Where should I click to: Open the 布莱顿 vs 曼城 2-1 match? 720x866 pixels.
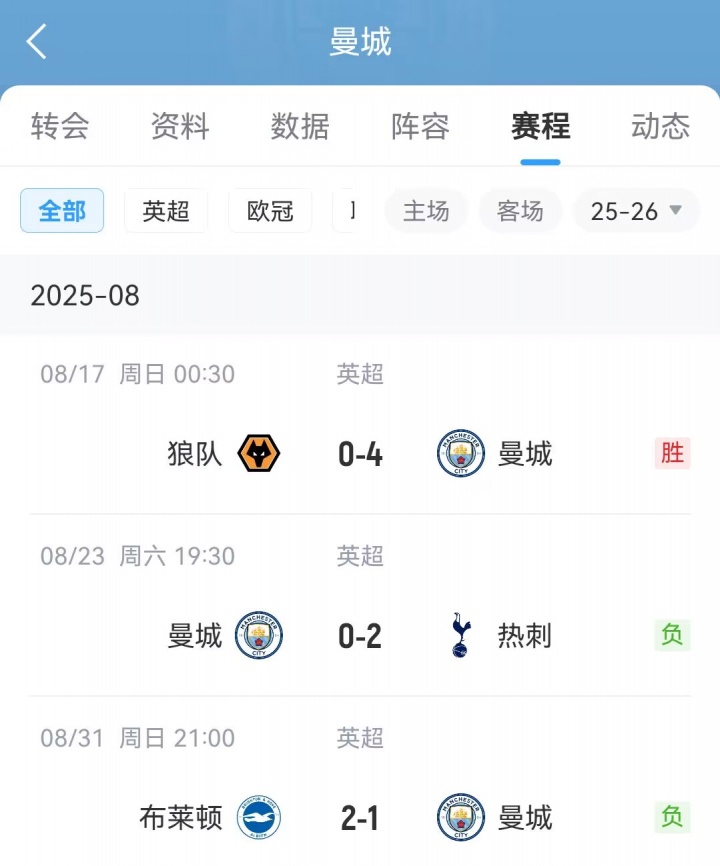pyautogui.click(x=360, y=818)
